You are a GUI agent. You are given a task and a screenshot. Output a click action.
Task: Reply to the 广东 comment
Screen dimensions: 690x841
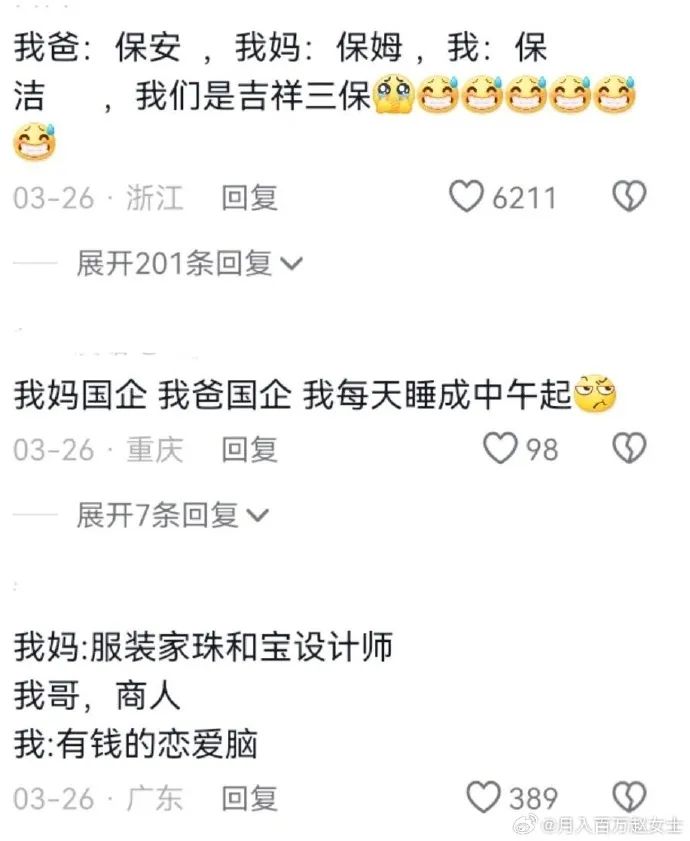click(x=249, y=798)
